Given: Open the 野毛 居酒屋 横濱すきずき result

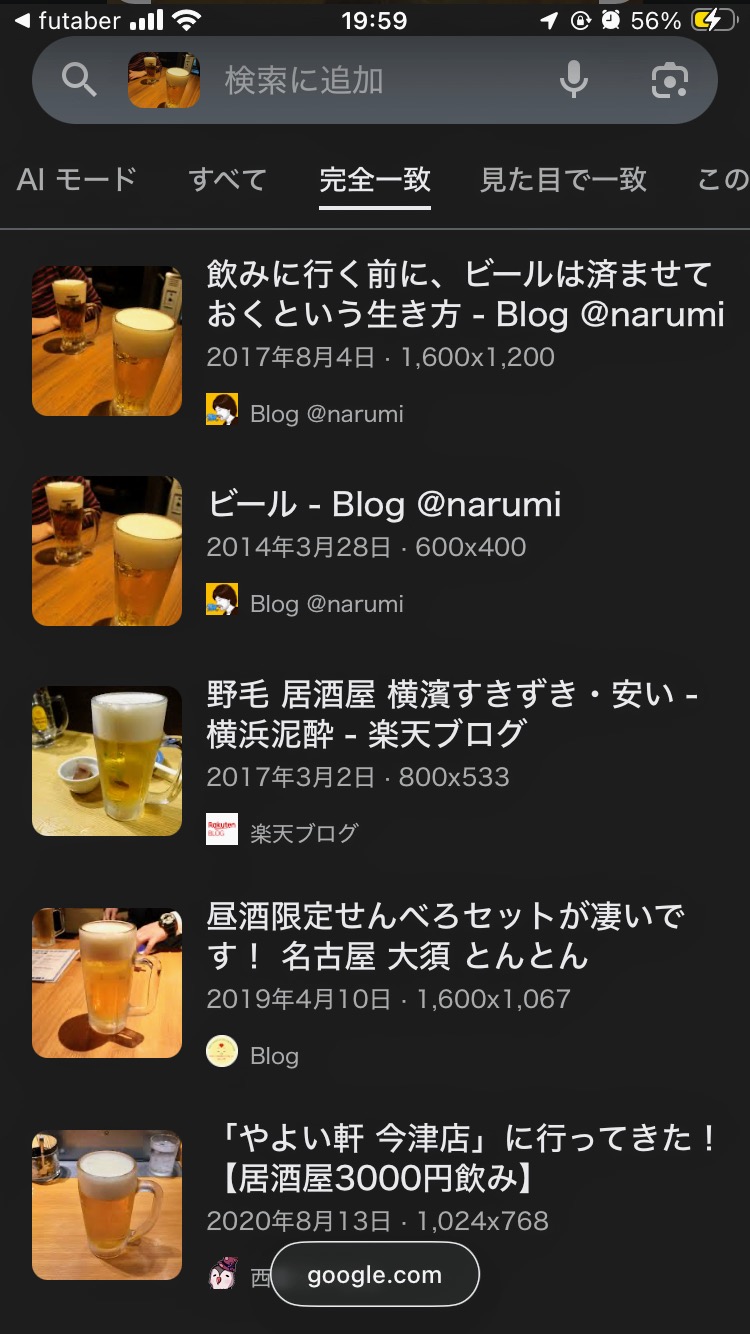Looking at the screenshot, I should (x=452, y=713).
